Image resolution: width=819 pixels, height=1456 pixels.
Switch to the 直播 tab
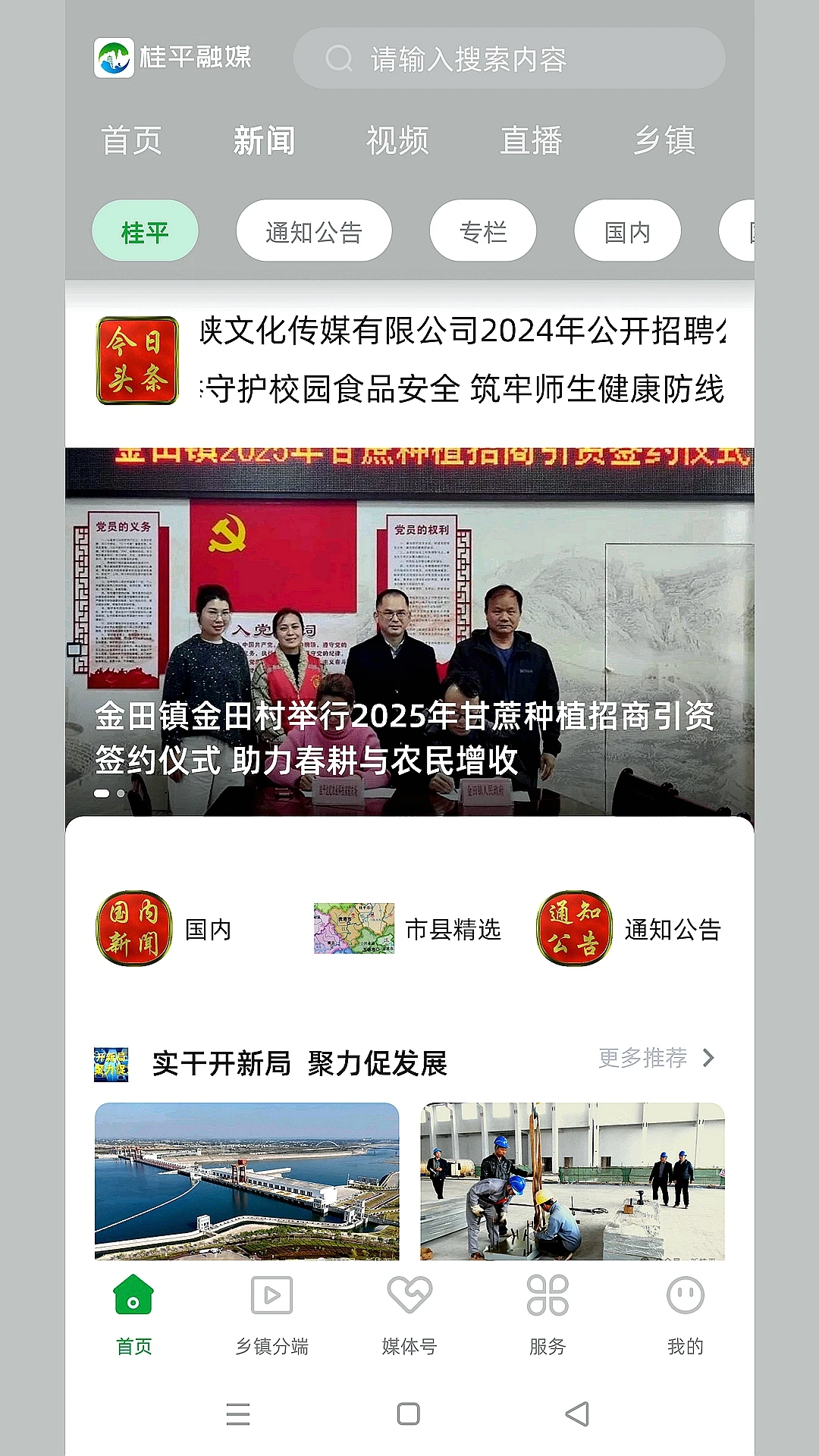pos(531,140)
